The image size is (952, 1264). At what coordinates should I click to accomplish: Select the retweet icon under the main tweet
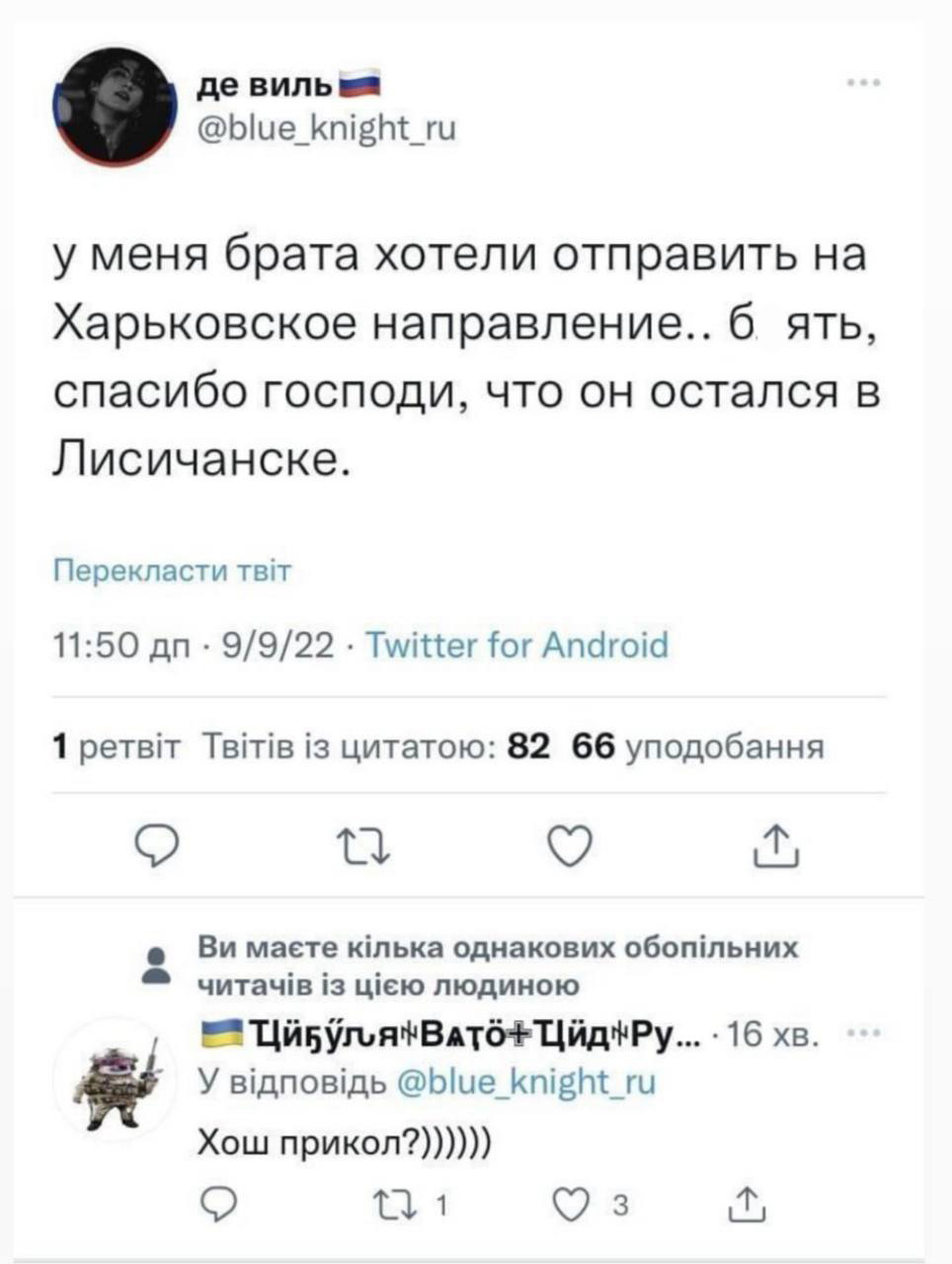pos(361,847)
